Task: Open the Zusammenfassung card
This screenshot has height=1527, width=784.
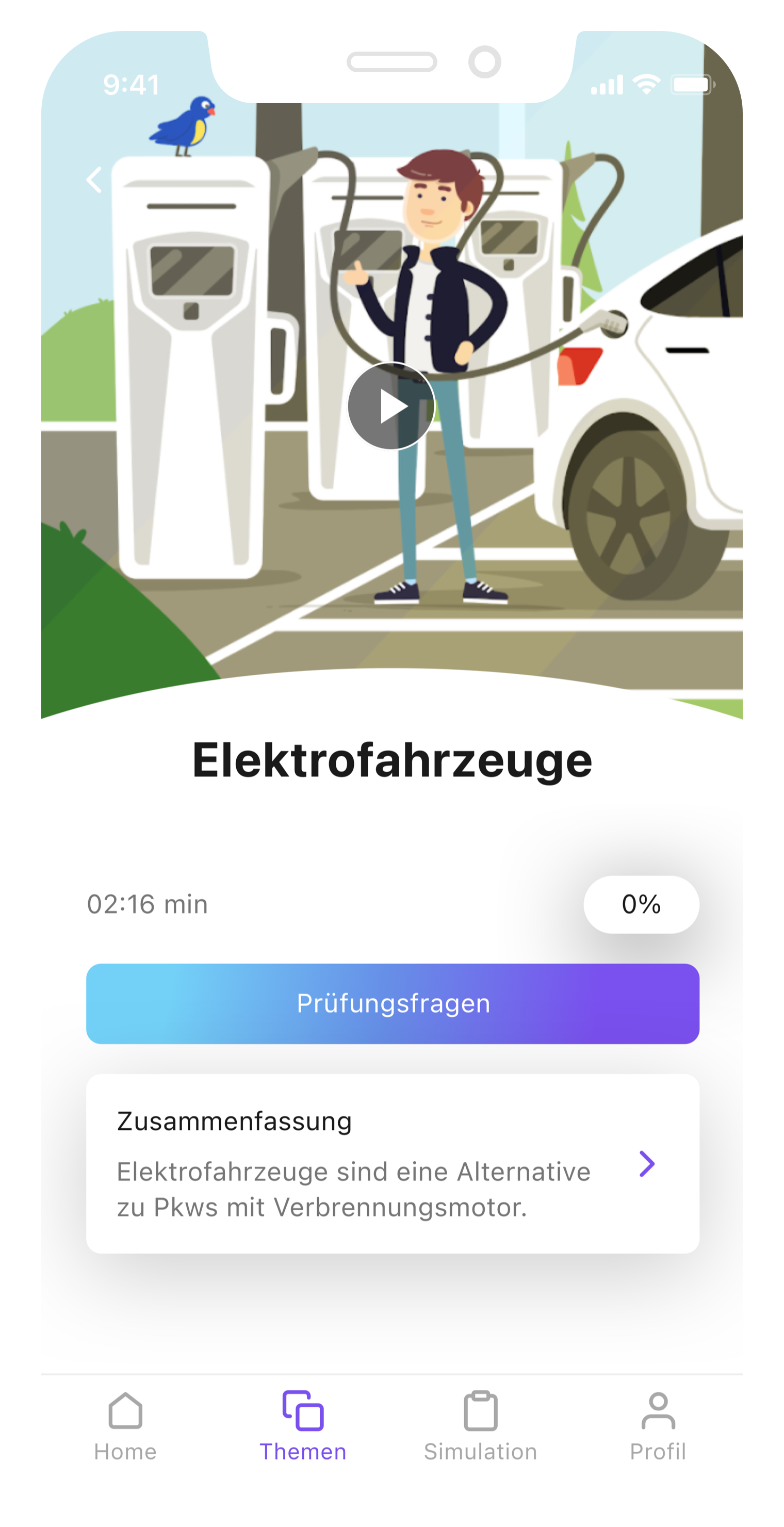Action: tap(393, 1164)
